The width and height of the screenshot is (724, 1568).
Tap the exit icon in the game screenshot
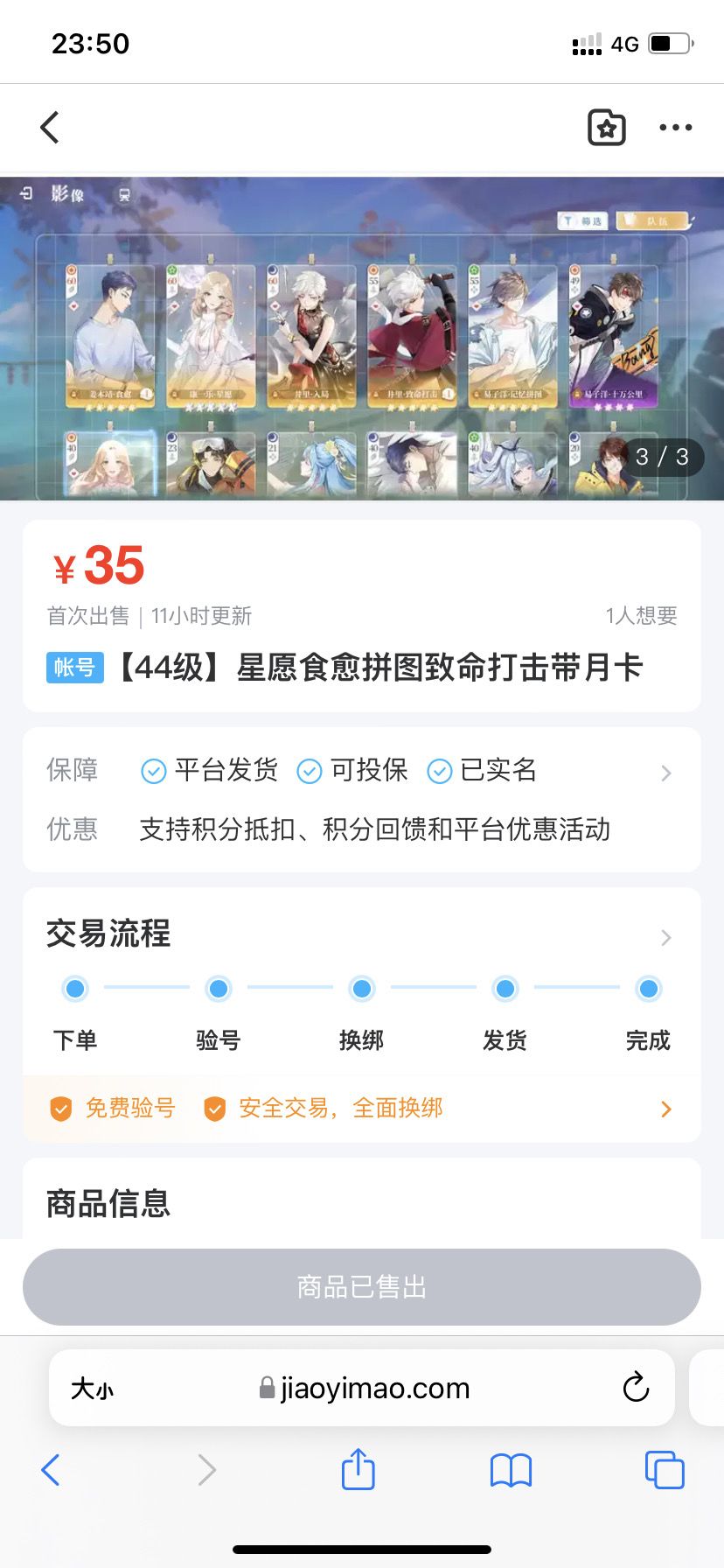tap(24, 195)
